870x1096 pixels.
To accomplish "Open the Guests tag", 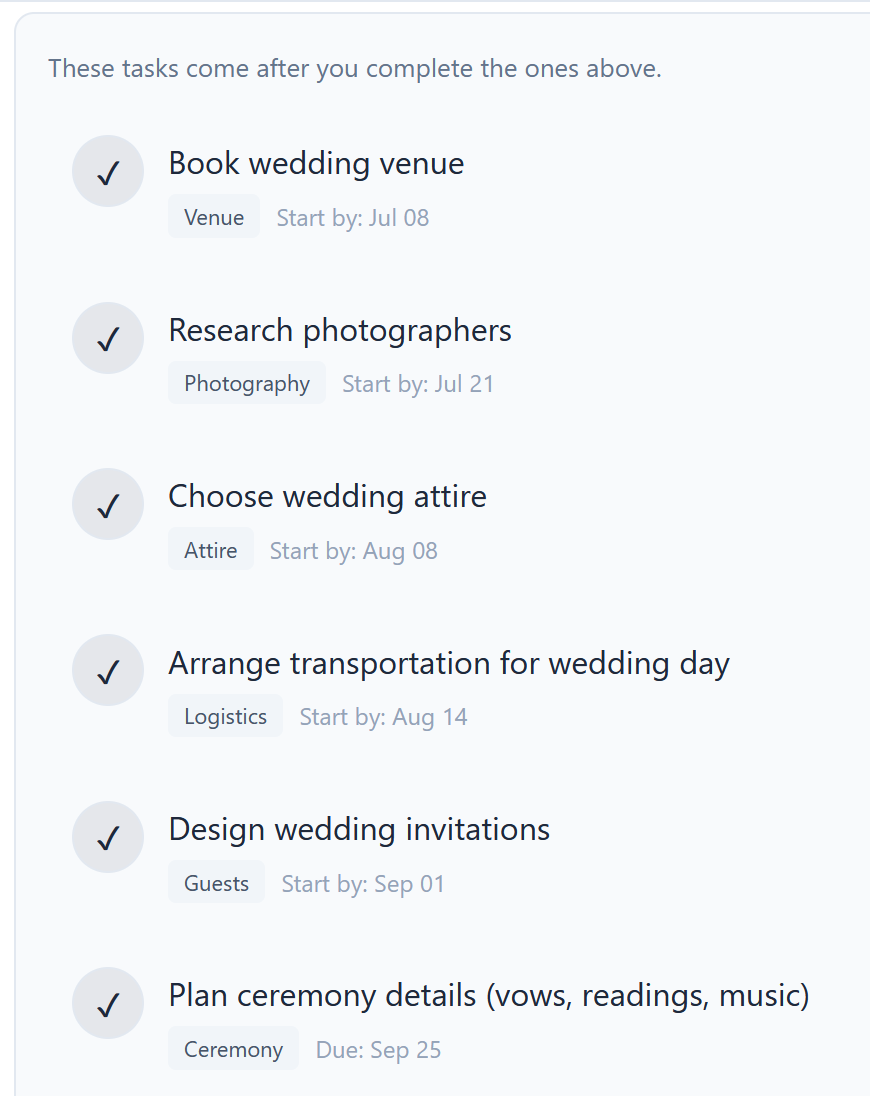I will pos(216,882).
